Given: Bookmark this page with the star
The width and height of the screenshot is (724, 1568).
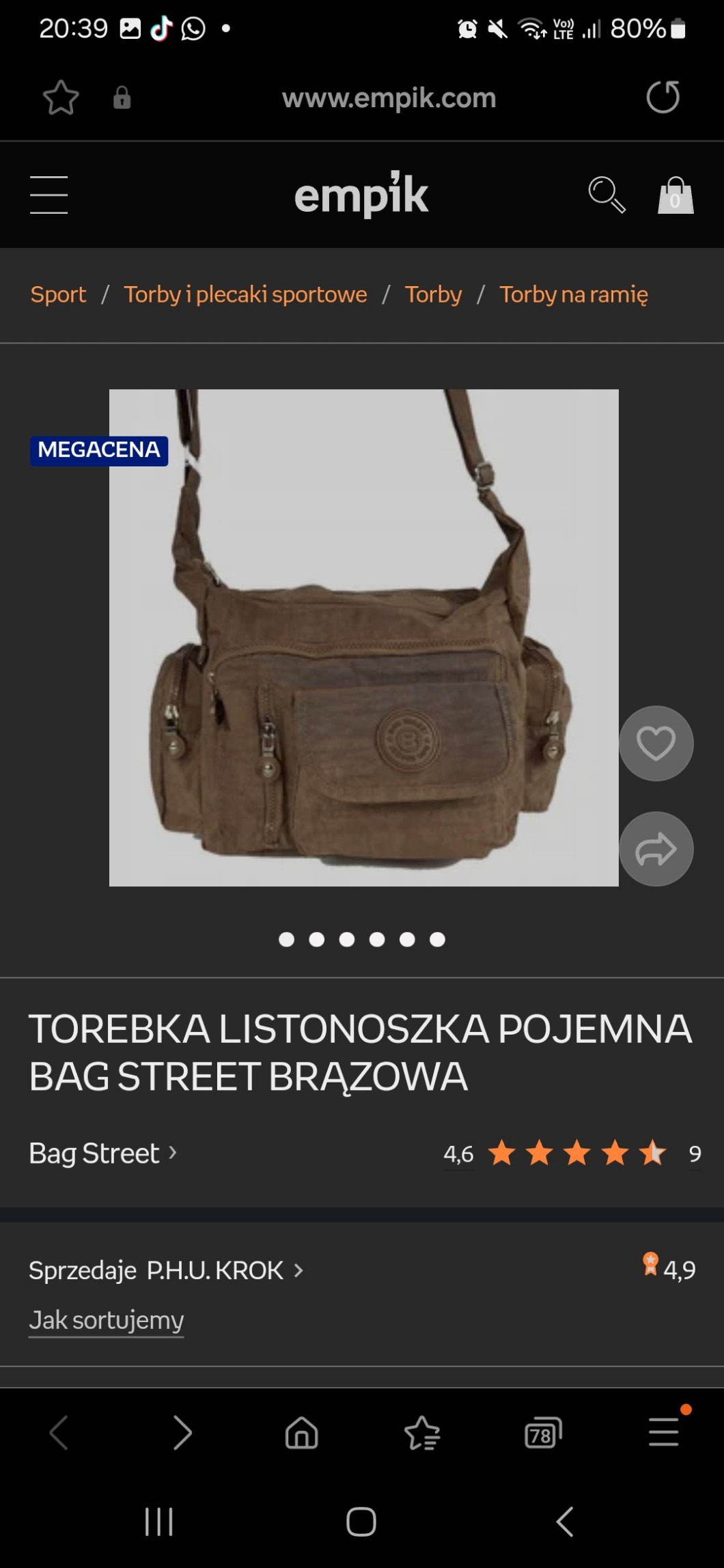Looking at the screenshot, I should click(61, 97).
